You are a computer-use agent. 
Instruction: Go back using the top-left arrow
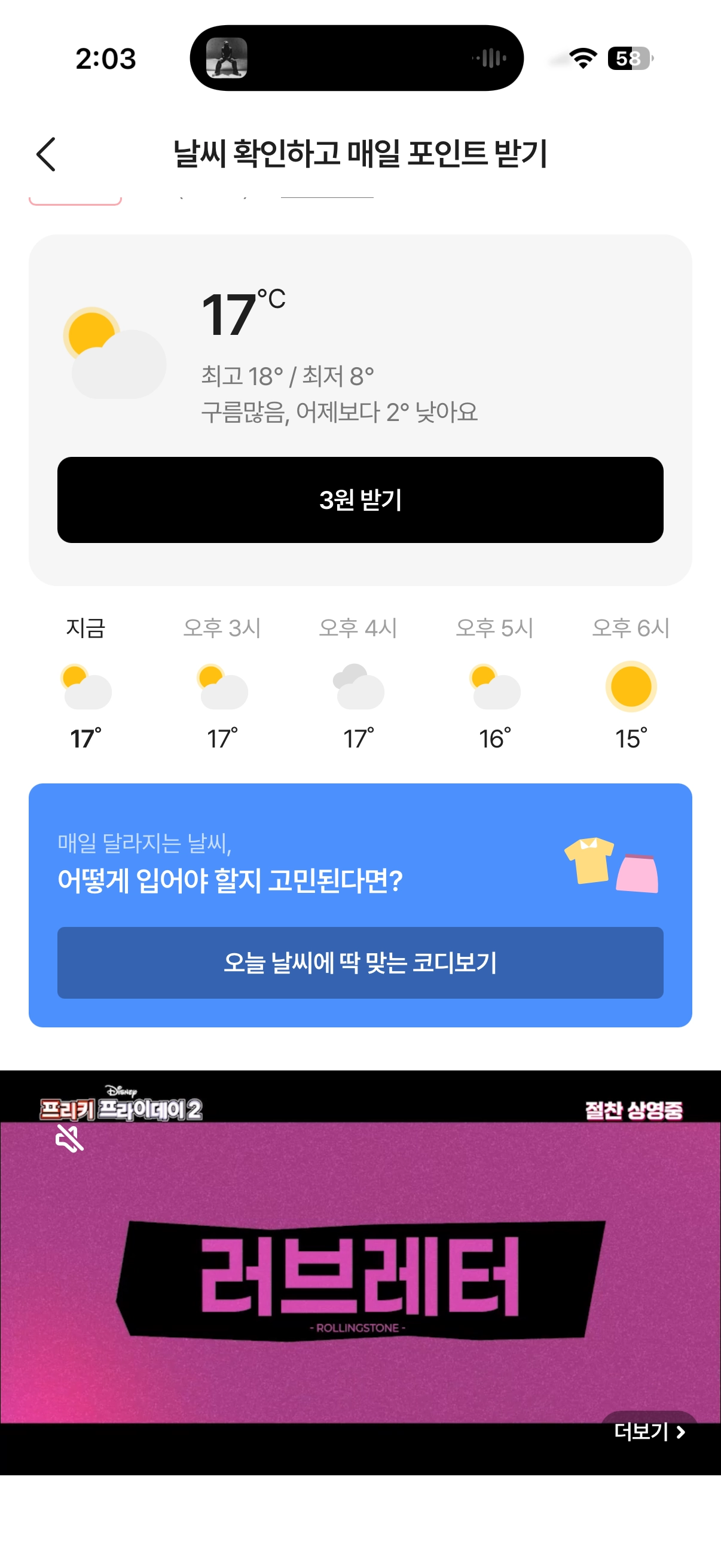46,154
